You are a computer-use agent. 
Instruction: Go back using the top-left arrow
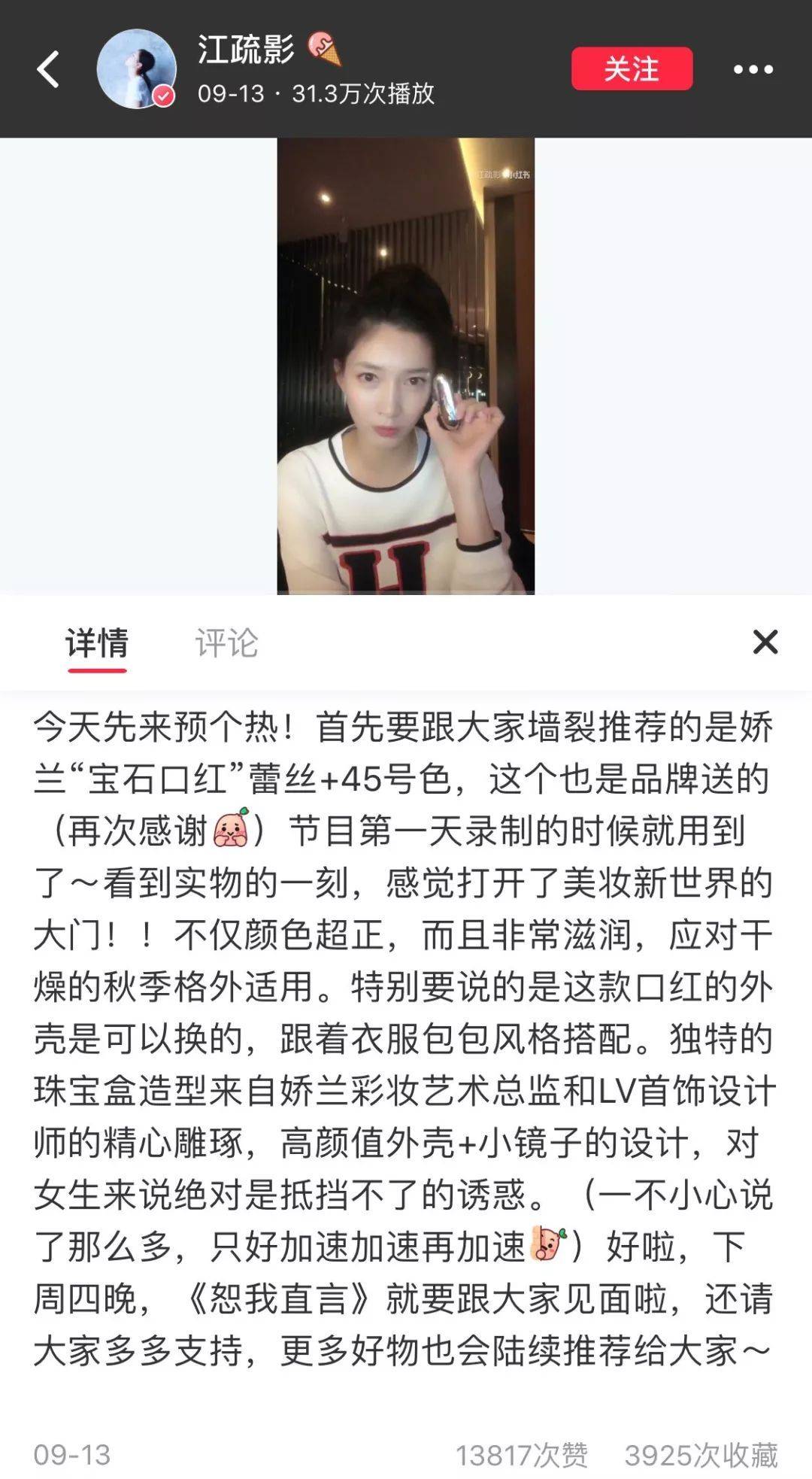48,69
